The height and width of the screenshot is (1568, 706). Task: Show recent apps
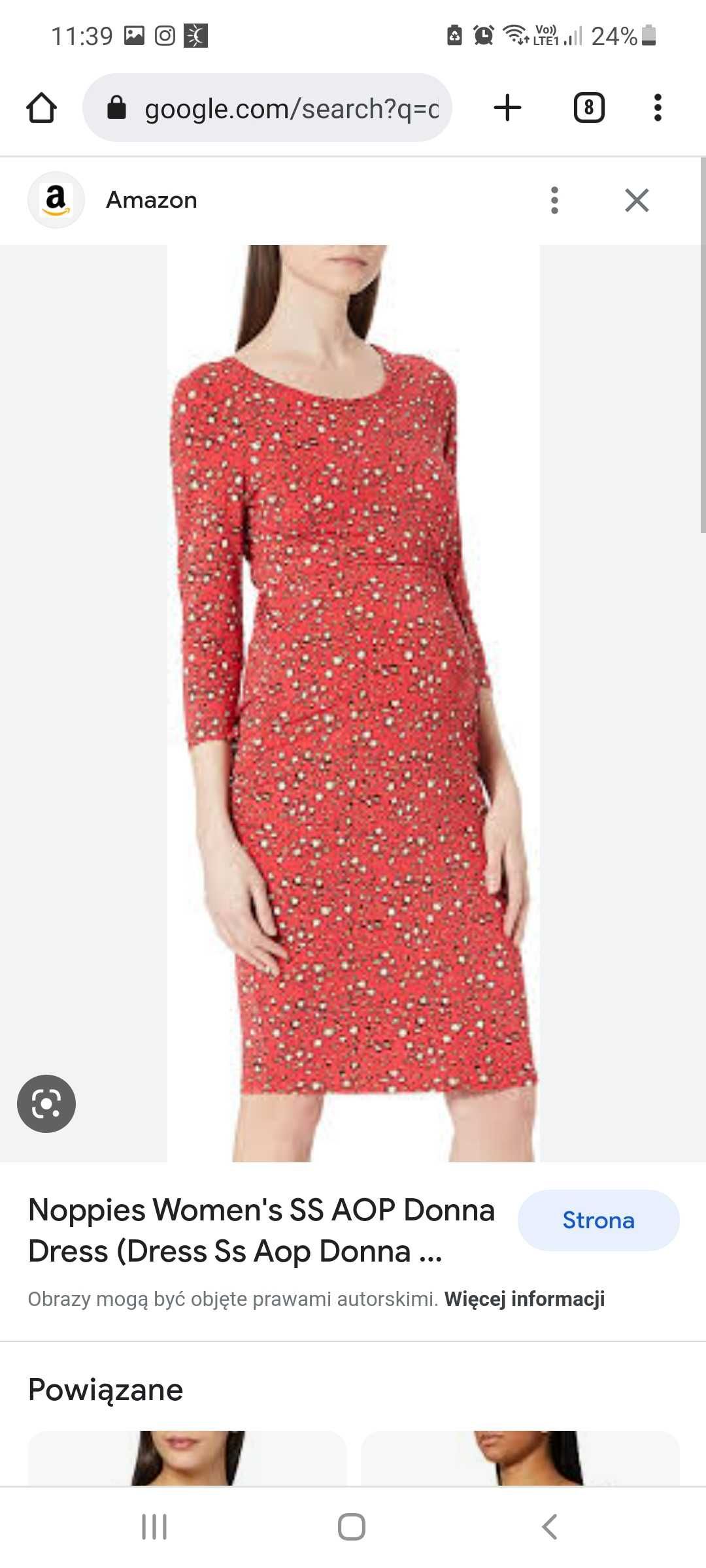point(154,1527)
